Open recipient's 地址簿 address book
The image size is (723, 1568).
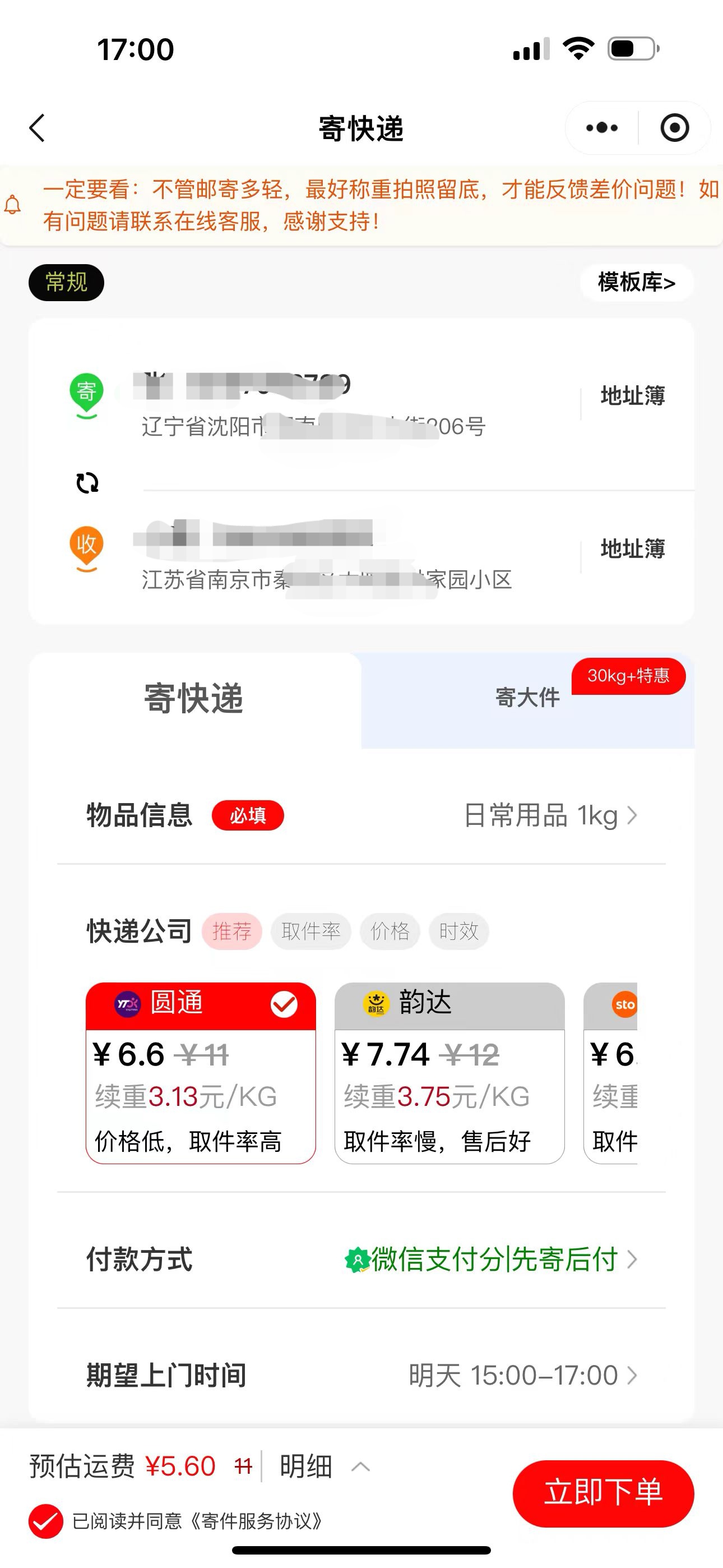(x=632, y=548)
